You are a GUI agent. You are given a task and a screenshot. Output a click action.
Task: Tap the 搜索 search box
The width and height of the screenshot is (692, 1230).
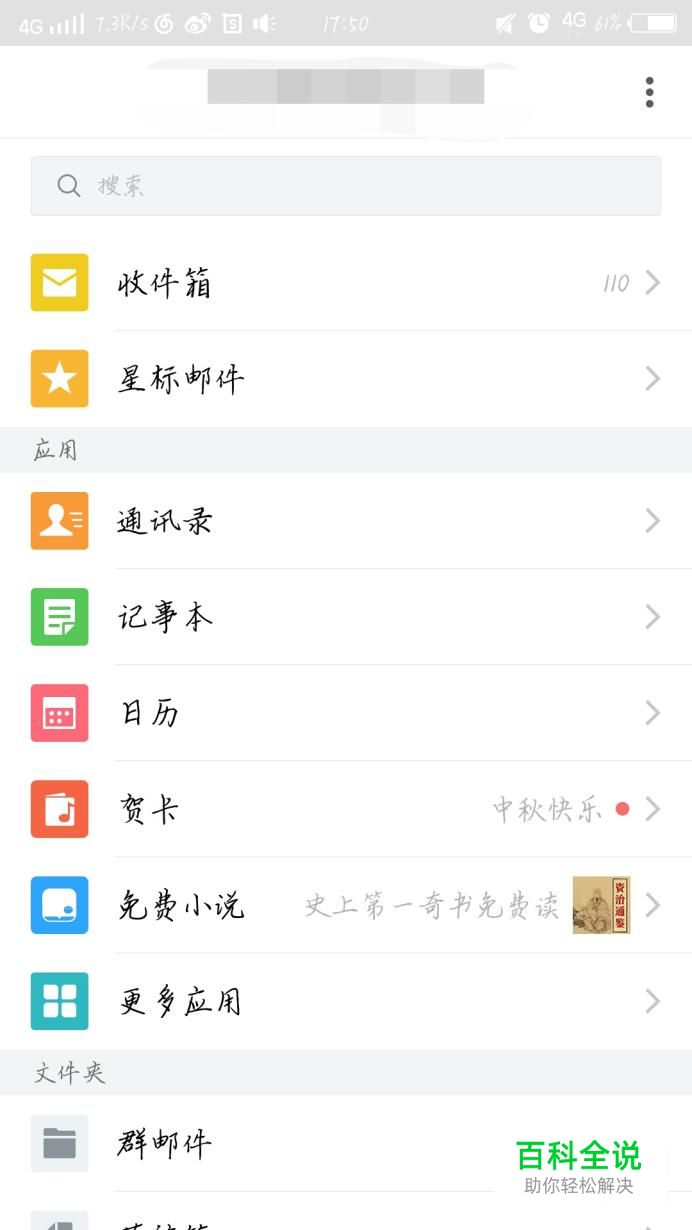pyautogui.click(x=345, y=186)
